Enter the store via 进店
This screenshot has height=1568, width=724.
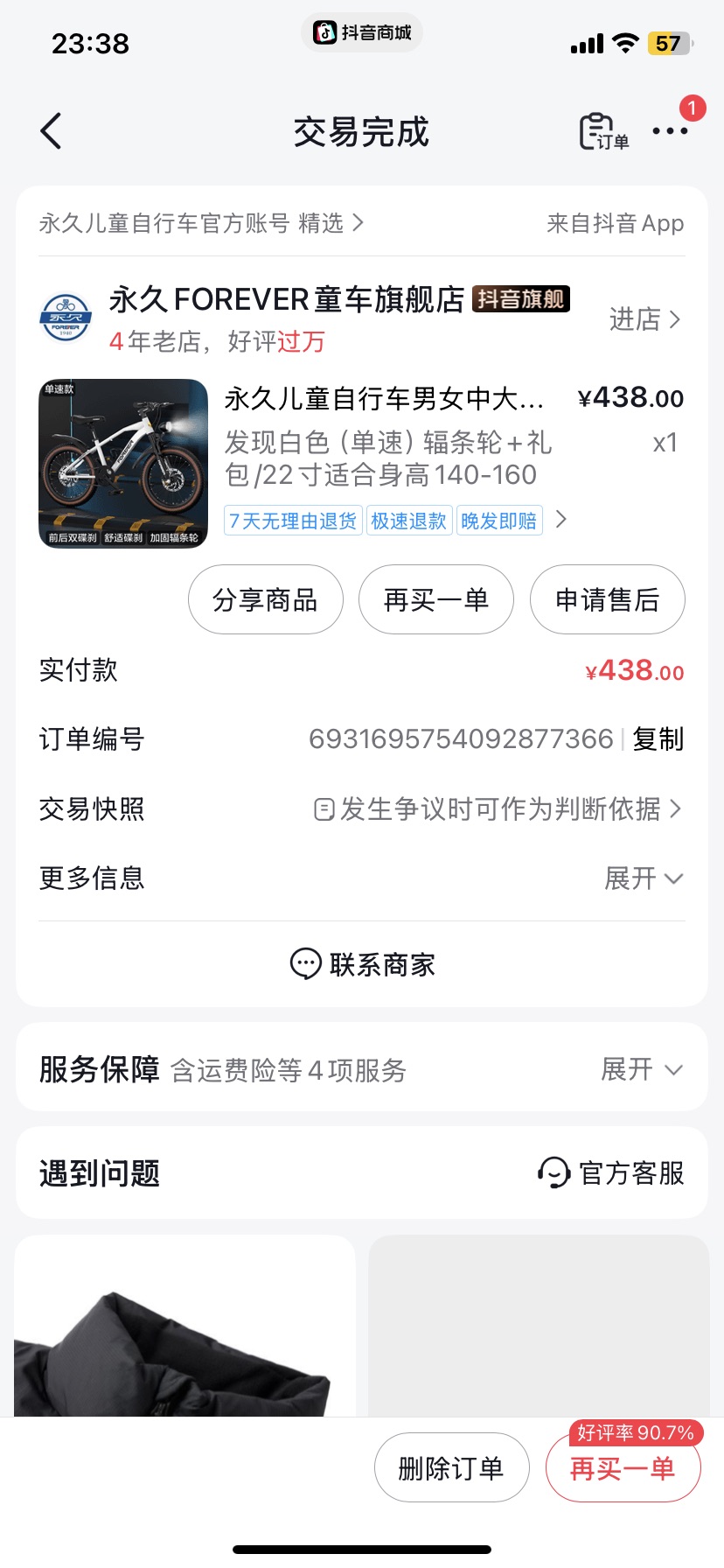click(644, 319)
